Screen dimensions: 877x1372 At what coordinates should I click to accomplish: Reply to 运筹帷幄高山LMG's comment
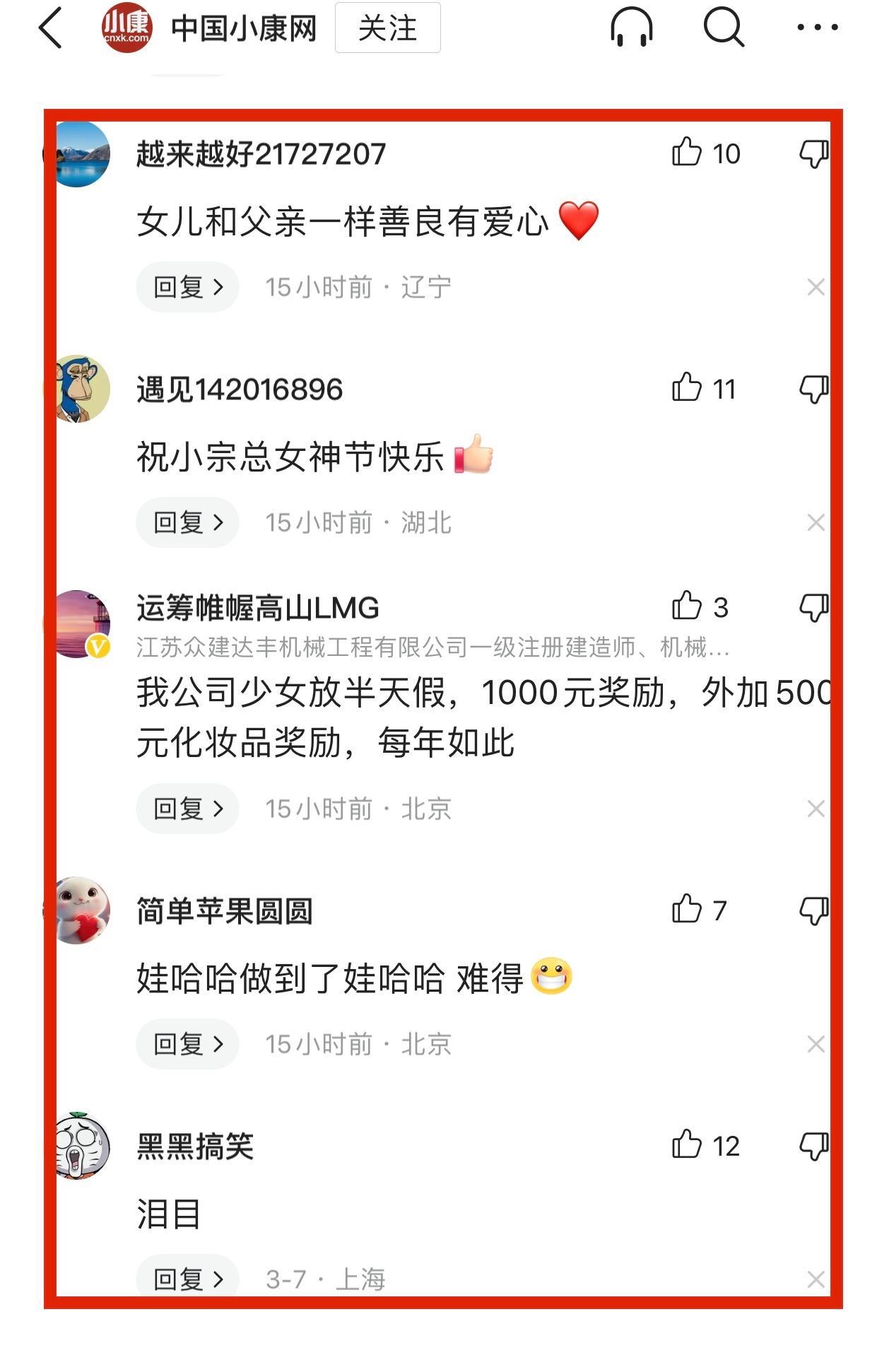point(187,809)
